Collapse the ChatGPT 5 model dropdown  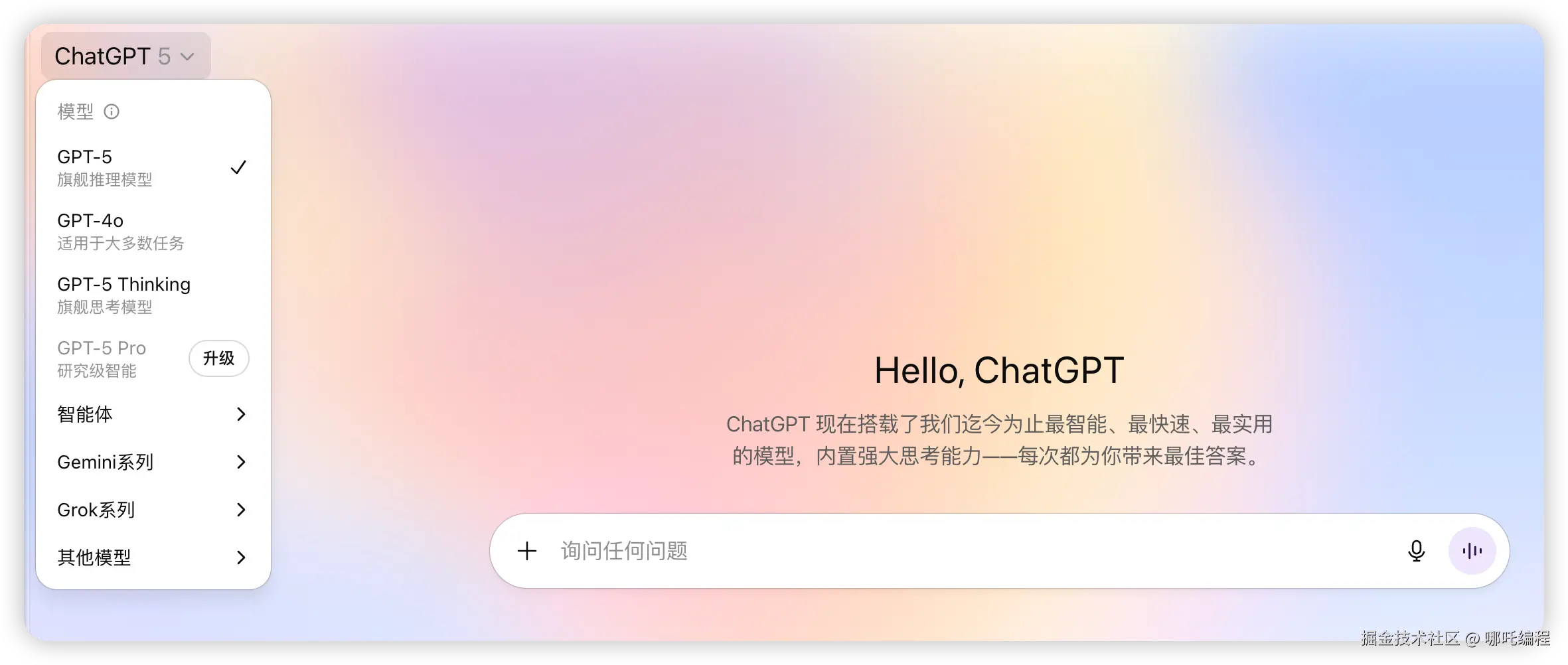[x=125, y=56]
